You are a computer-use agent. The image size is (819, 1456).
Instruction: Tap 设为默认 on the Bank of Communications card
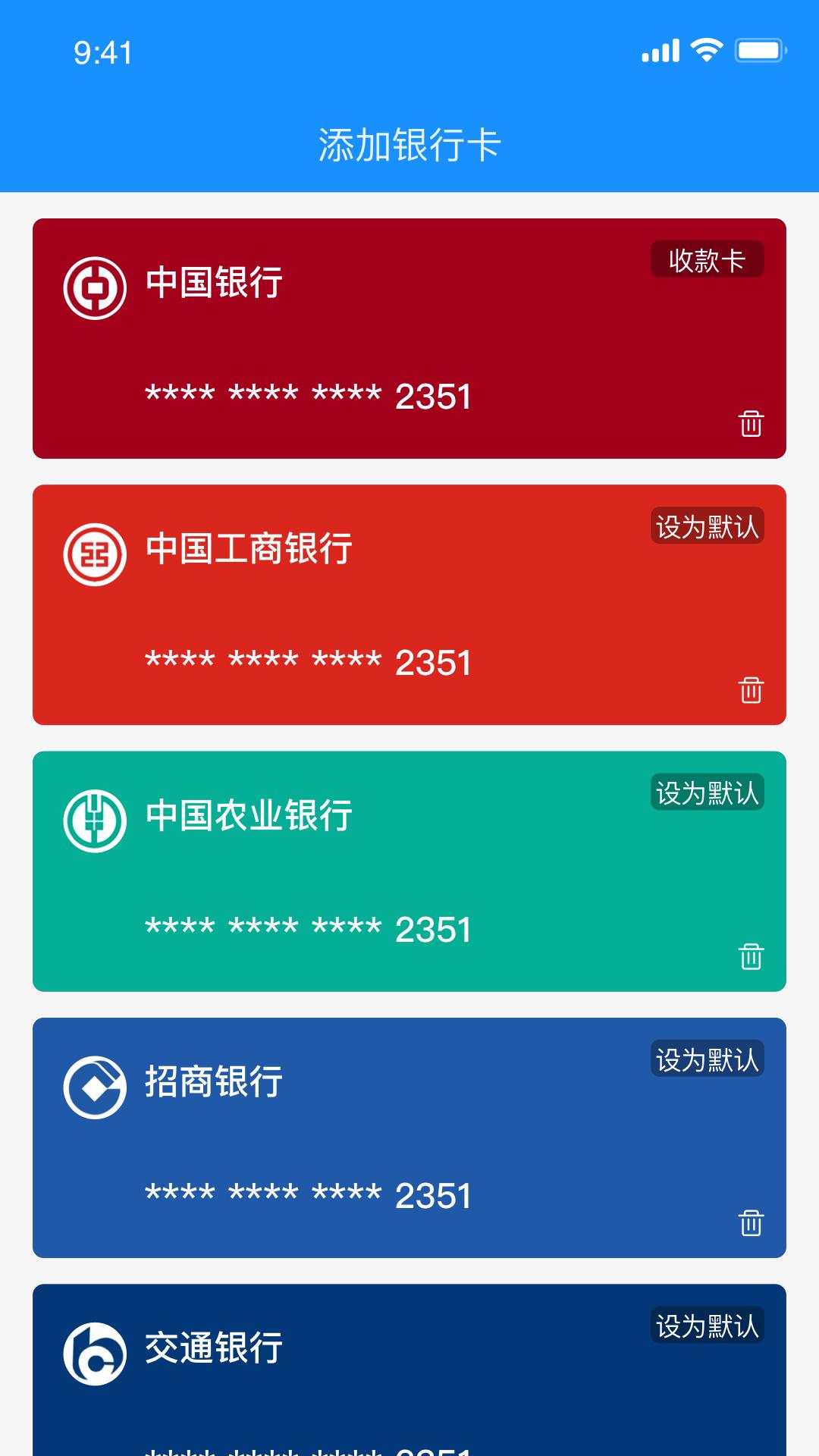point(707,1323)
